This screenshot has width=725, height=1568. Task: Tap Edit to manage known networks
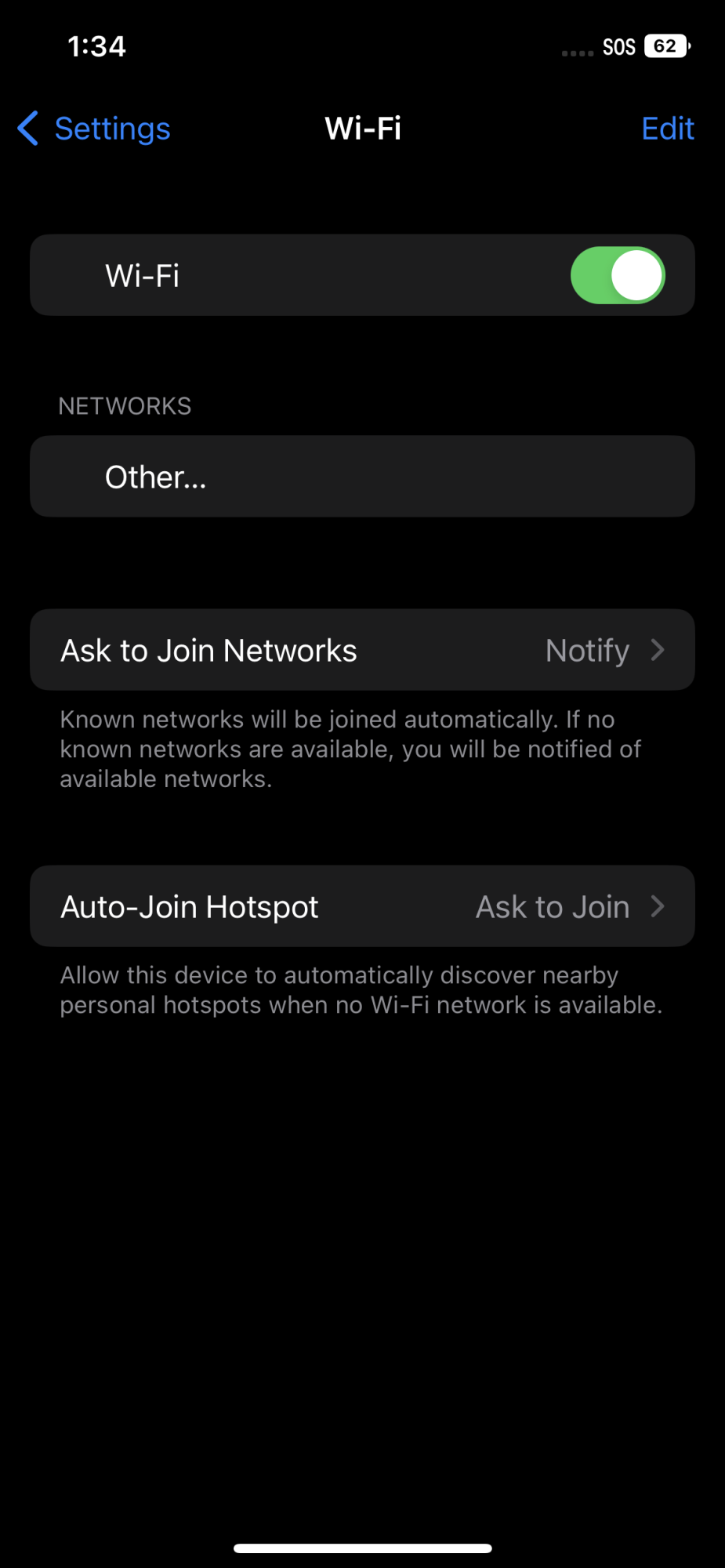pos(667,129)
